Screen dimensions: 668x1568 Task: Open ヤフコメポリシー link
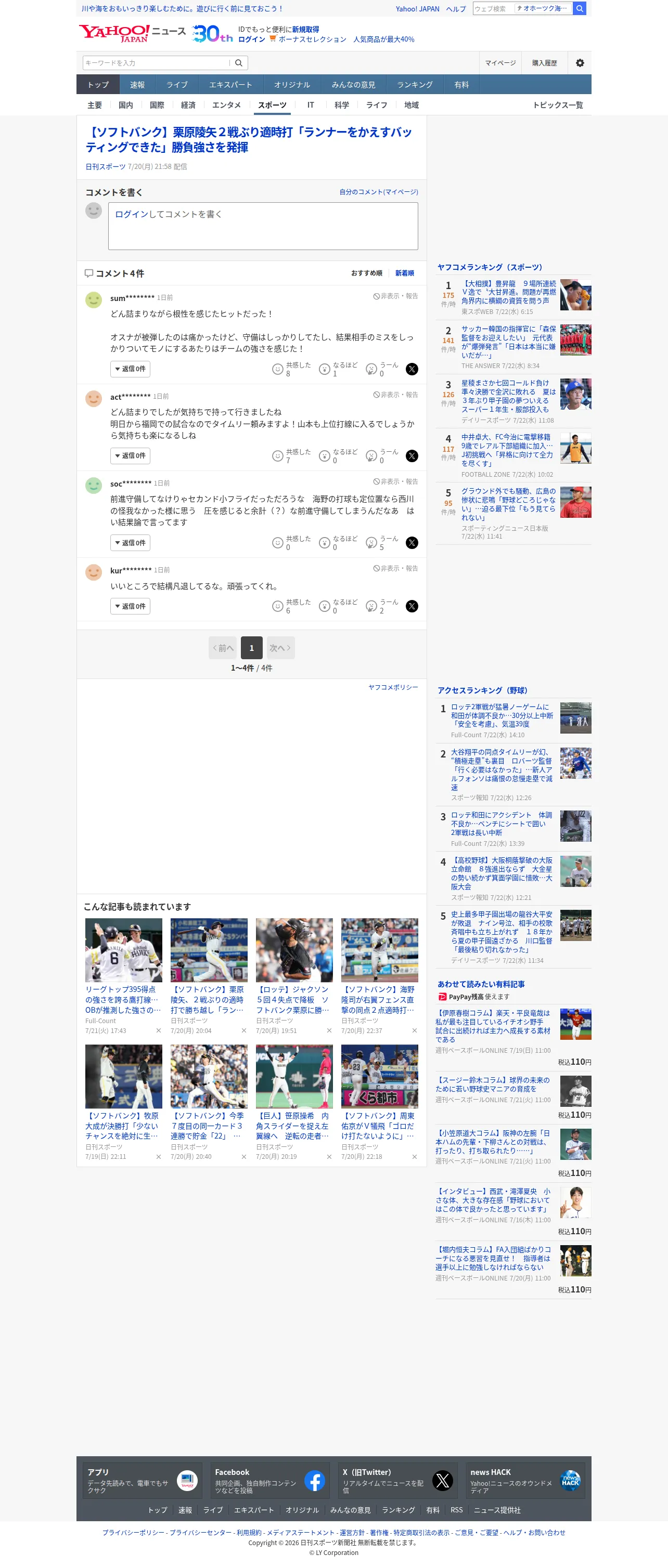393,687
